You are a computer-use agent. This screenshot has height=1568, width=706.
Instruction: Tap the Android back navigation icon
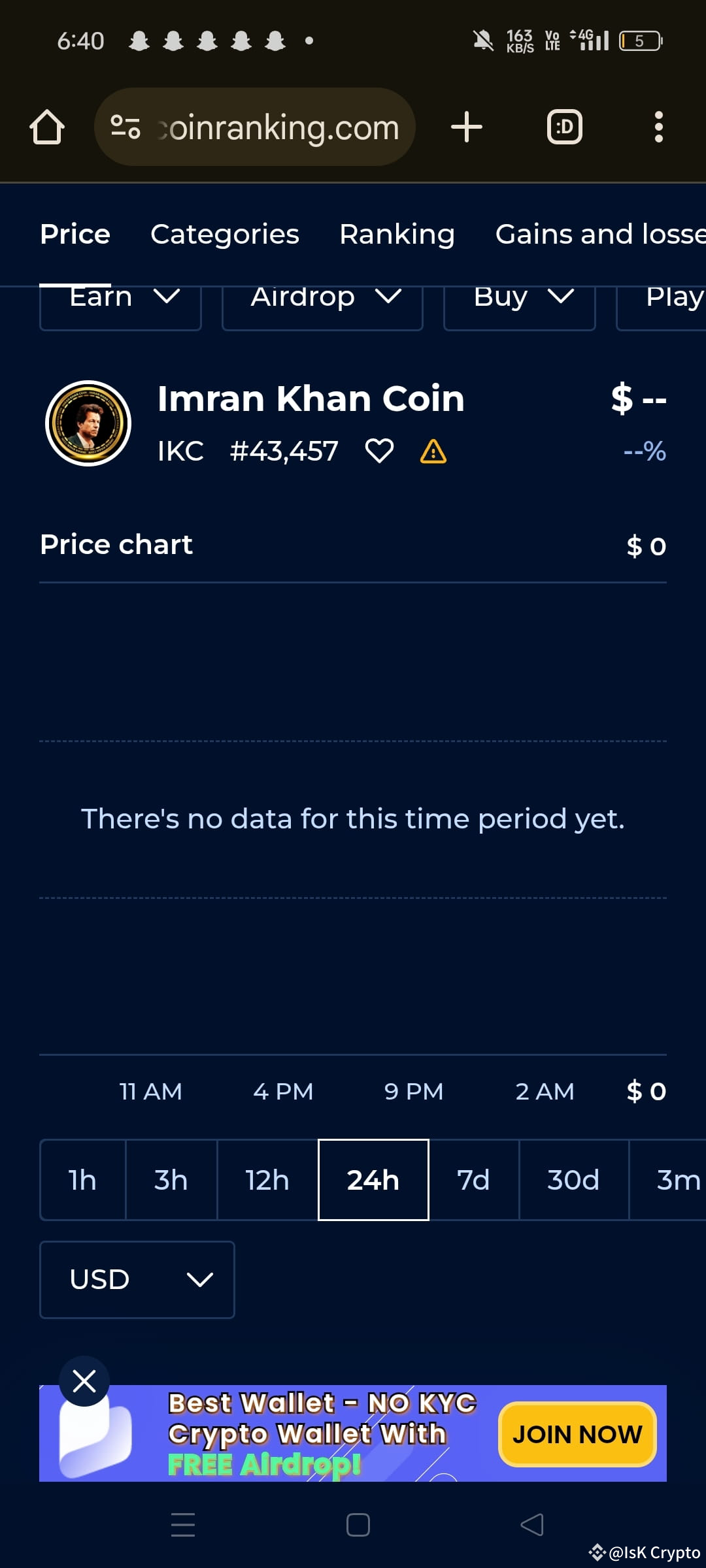coord(531,1525)
